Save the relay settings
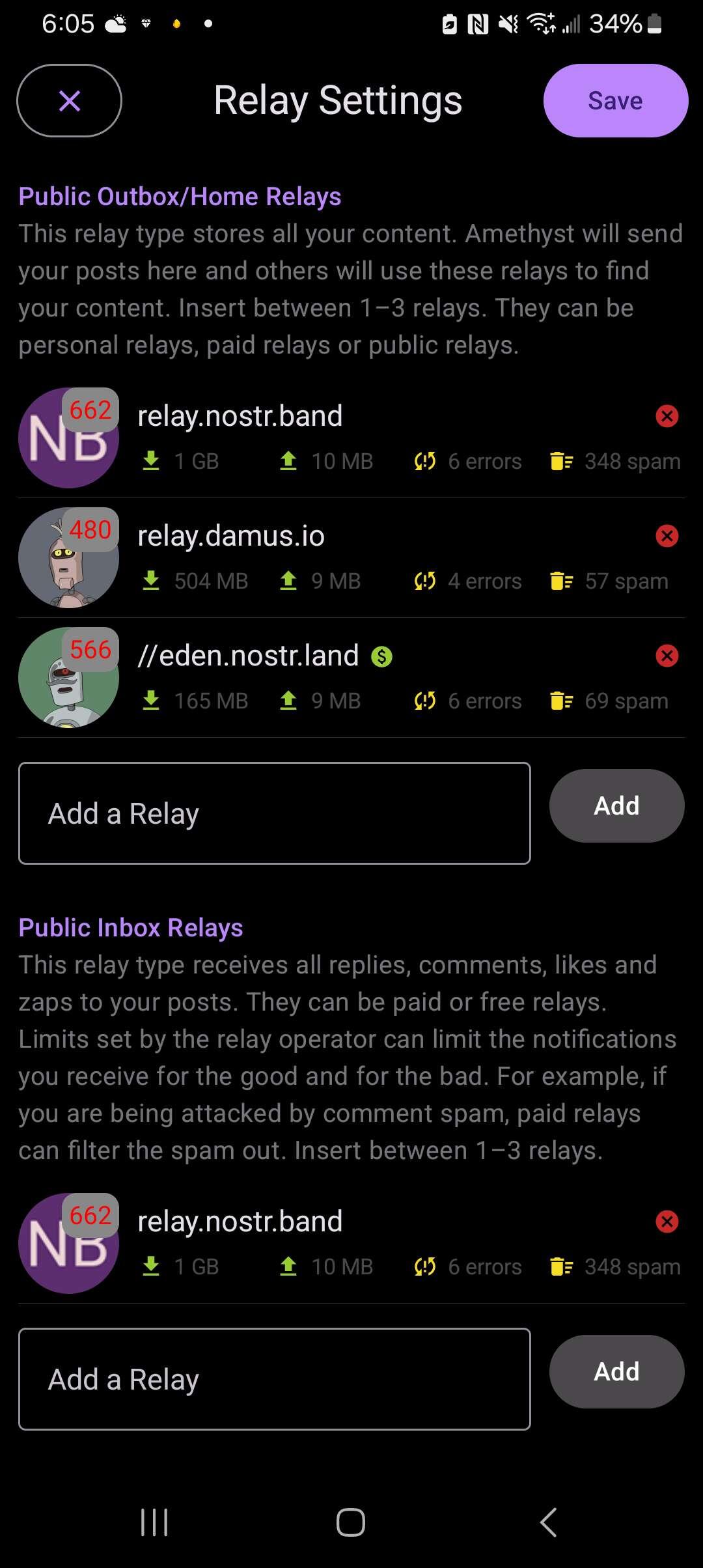Image resolution: width=703 pixels, height=1568 pixels. coord(615,101)
